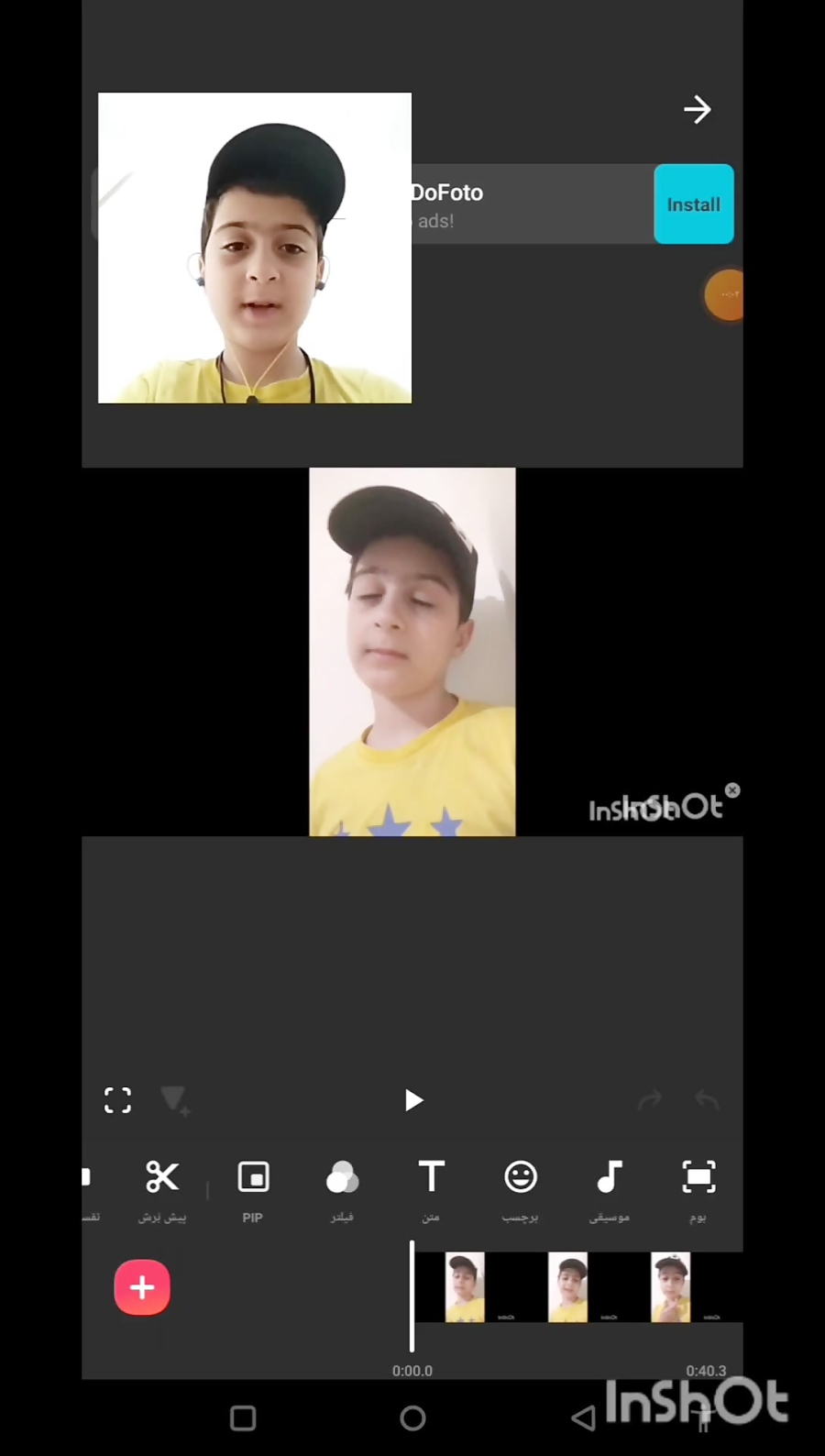Image resolution: width=825 pixels, height=1456 pixels.
Task: Tap the forward arrow at the top
Action: pyautogui.click(x=697, y=110)
